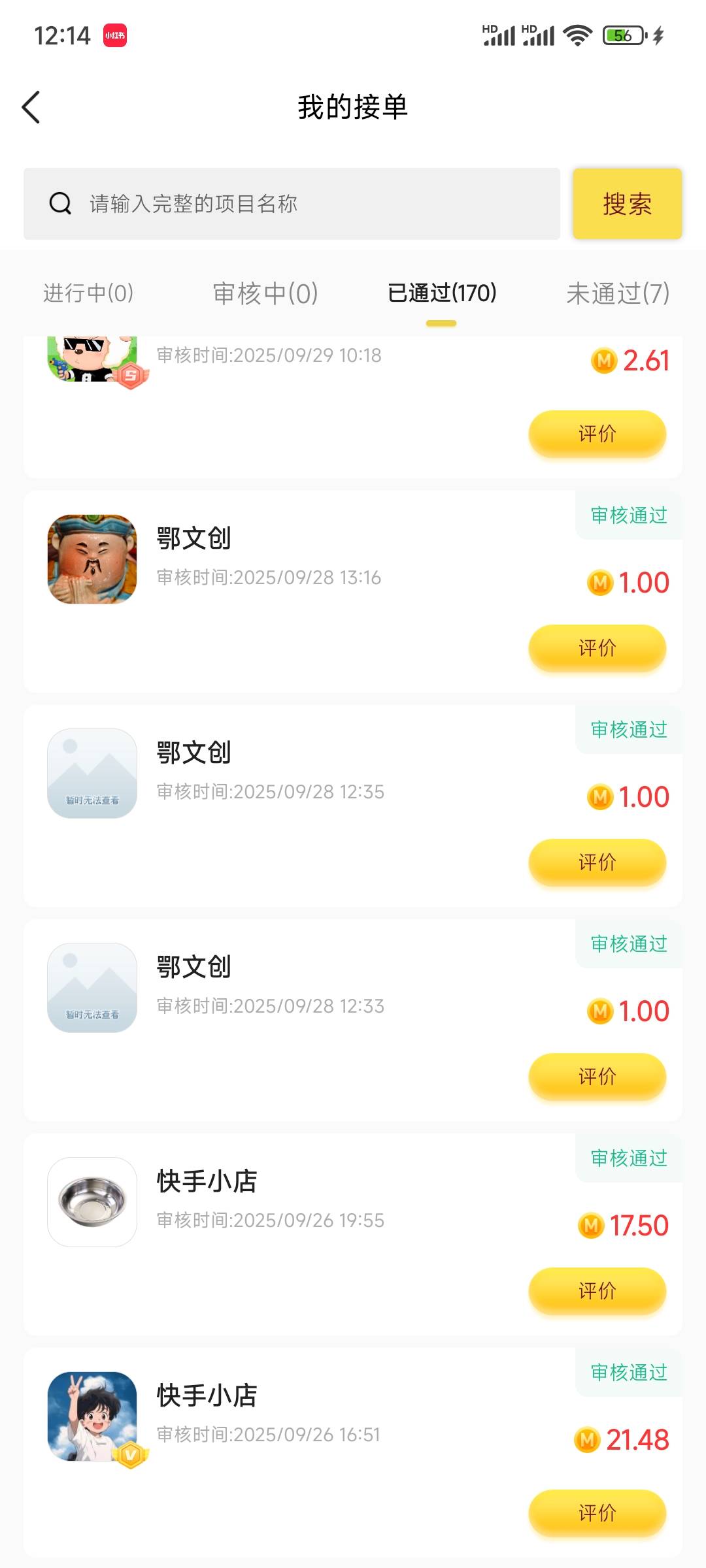Screen dimensions: 706x1568
Task: Rate the 鄂文创 order reviewed at 12:33
Action: coord(597,1077)
